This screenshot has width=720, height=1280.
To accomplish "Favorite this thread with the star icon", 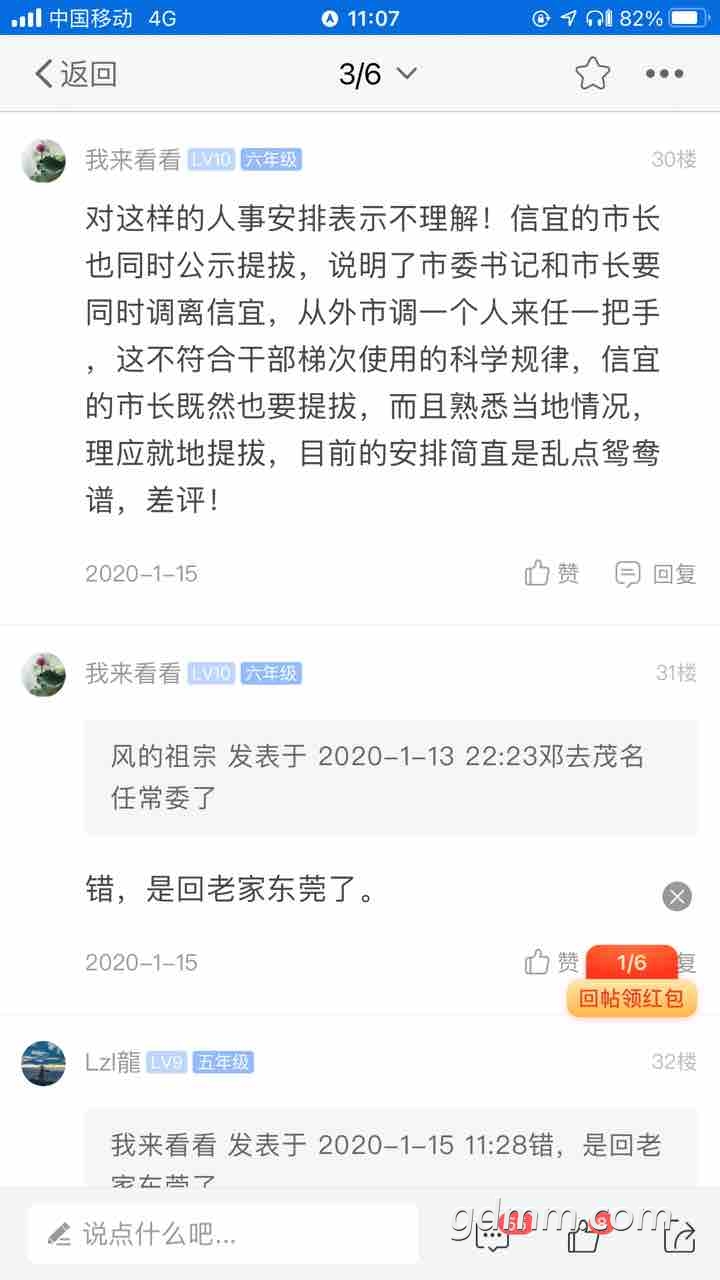I will [x=592, y=74].
